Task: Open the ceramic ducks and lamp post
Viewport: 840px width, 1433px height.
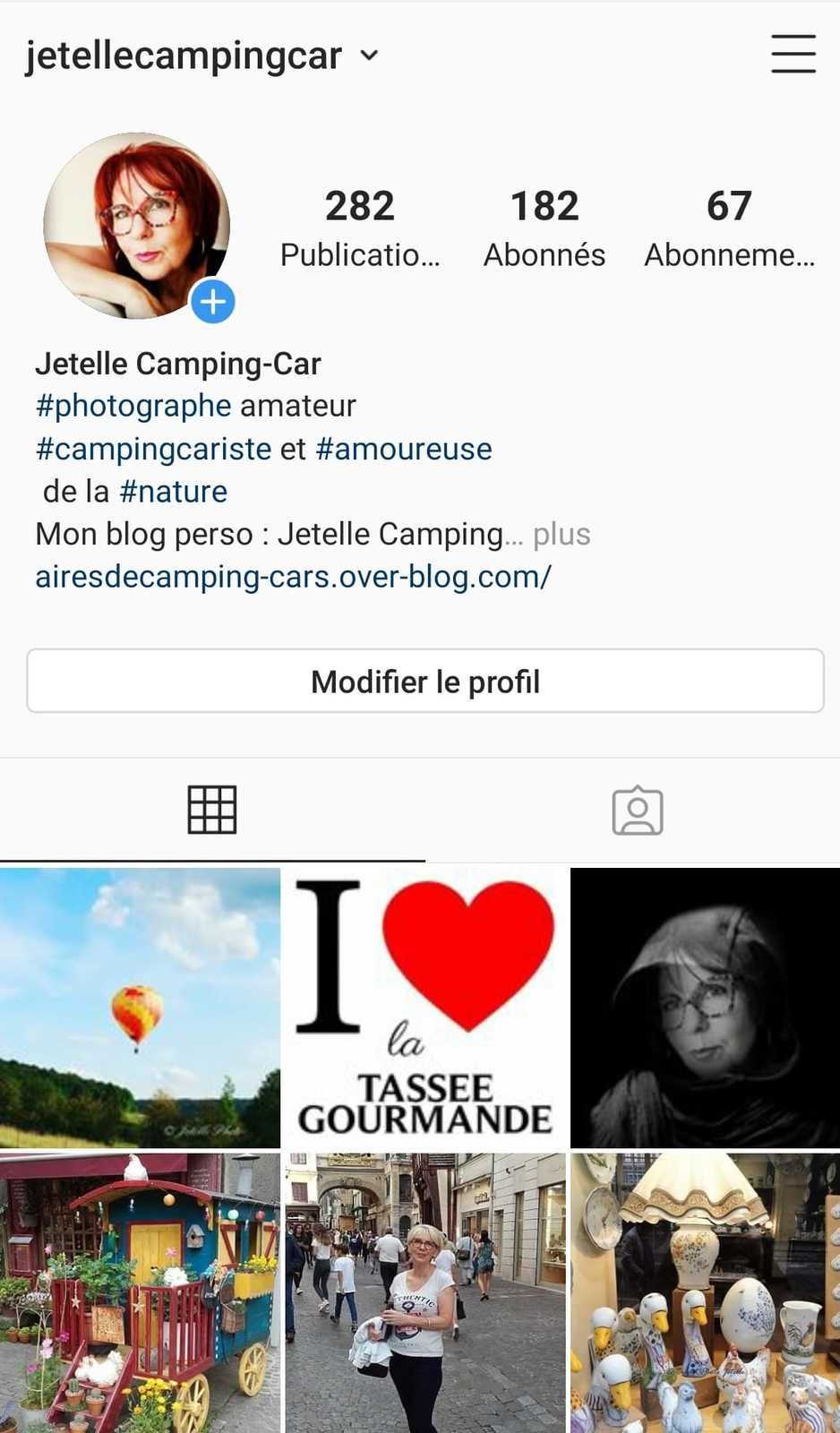Action: (x=706, y=1293)
